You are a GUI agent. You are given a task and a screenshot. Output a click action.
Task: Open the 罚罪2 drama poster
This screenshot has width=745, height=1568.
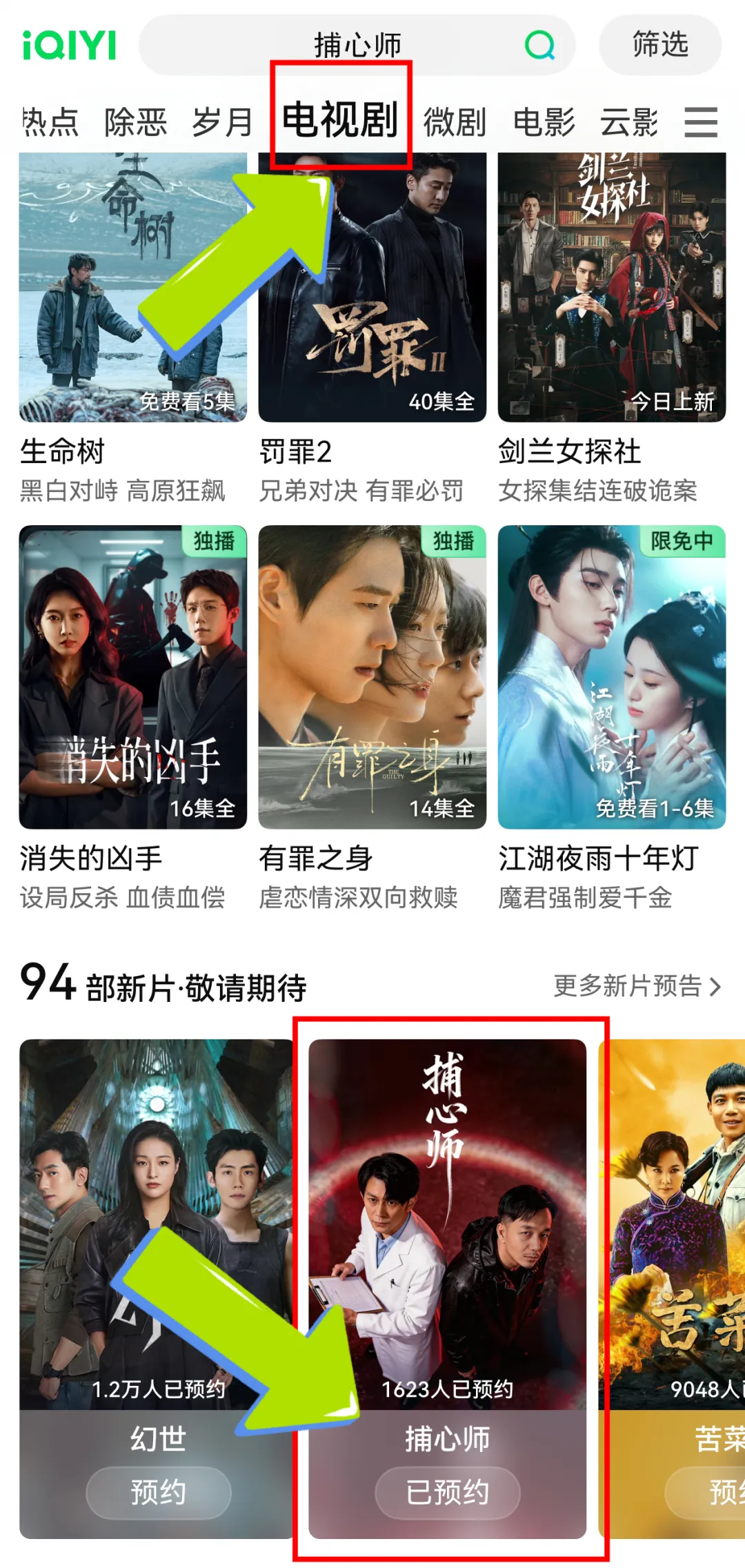[370, 283]
